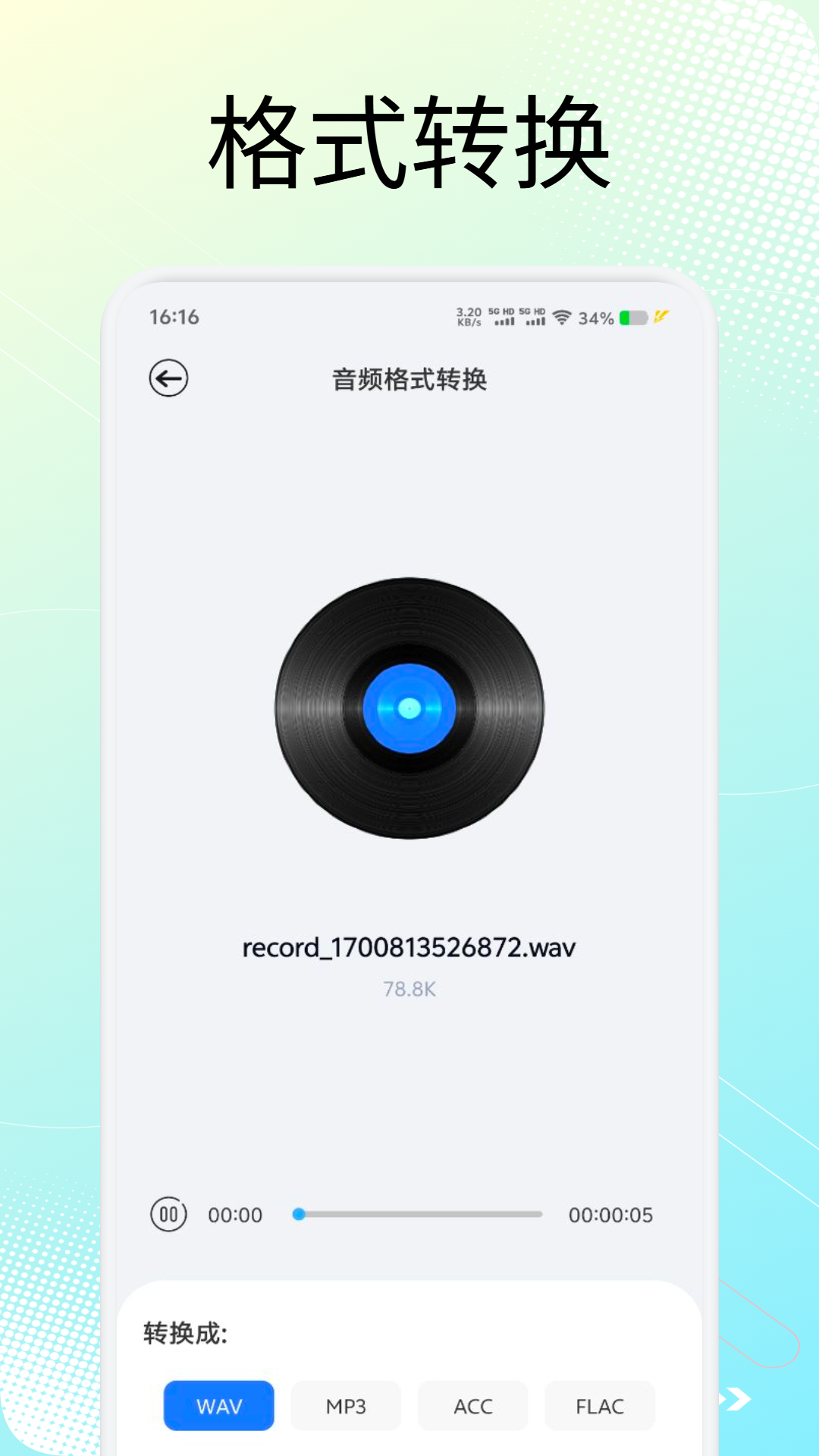The image size is (819, 1456).
Task: Tap the filename record_1700813526872.wav
Action: [409, 946]
